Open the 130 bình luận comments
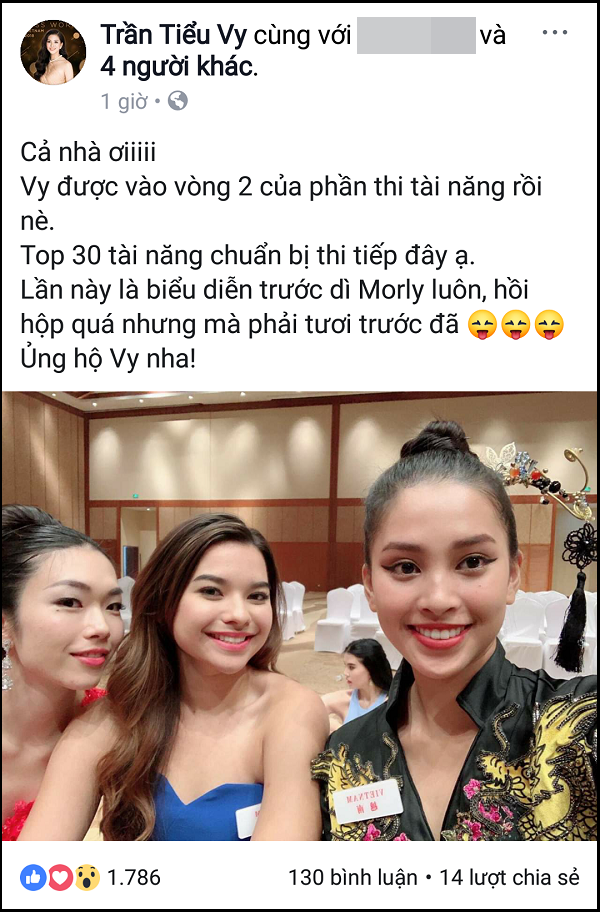The image size is (600, 912). coord(352,877)
